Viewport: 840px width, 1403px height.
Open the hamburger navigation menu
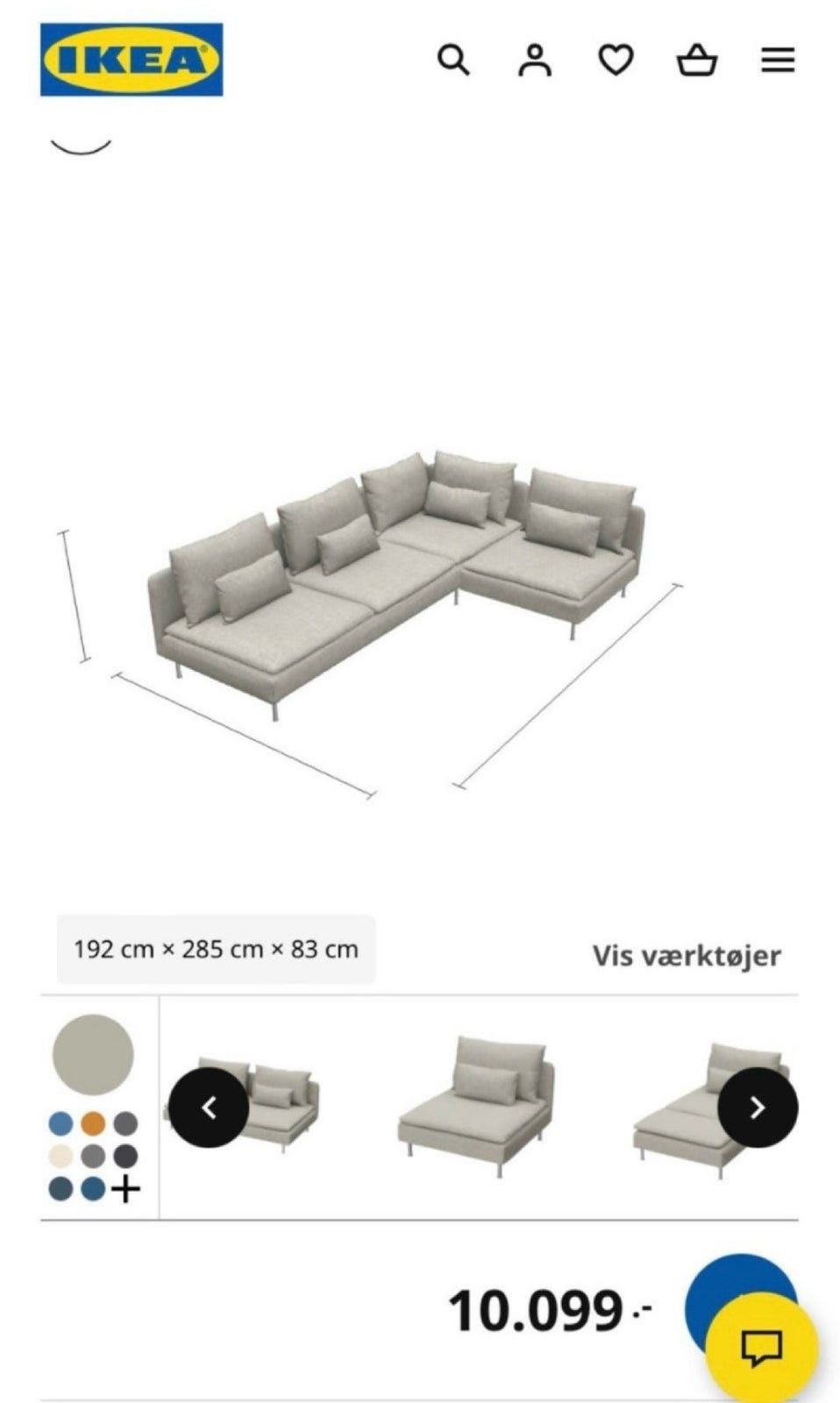point(777,61)
